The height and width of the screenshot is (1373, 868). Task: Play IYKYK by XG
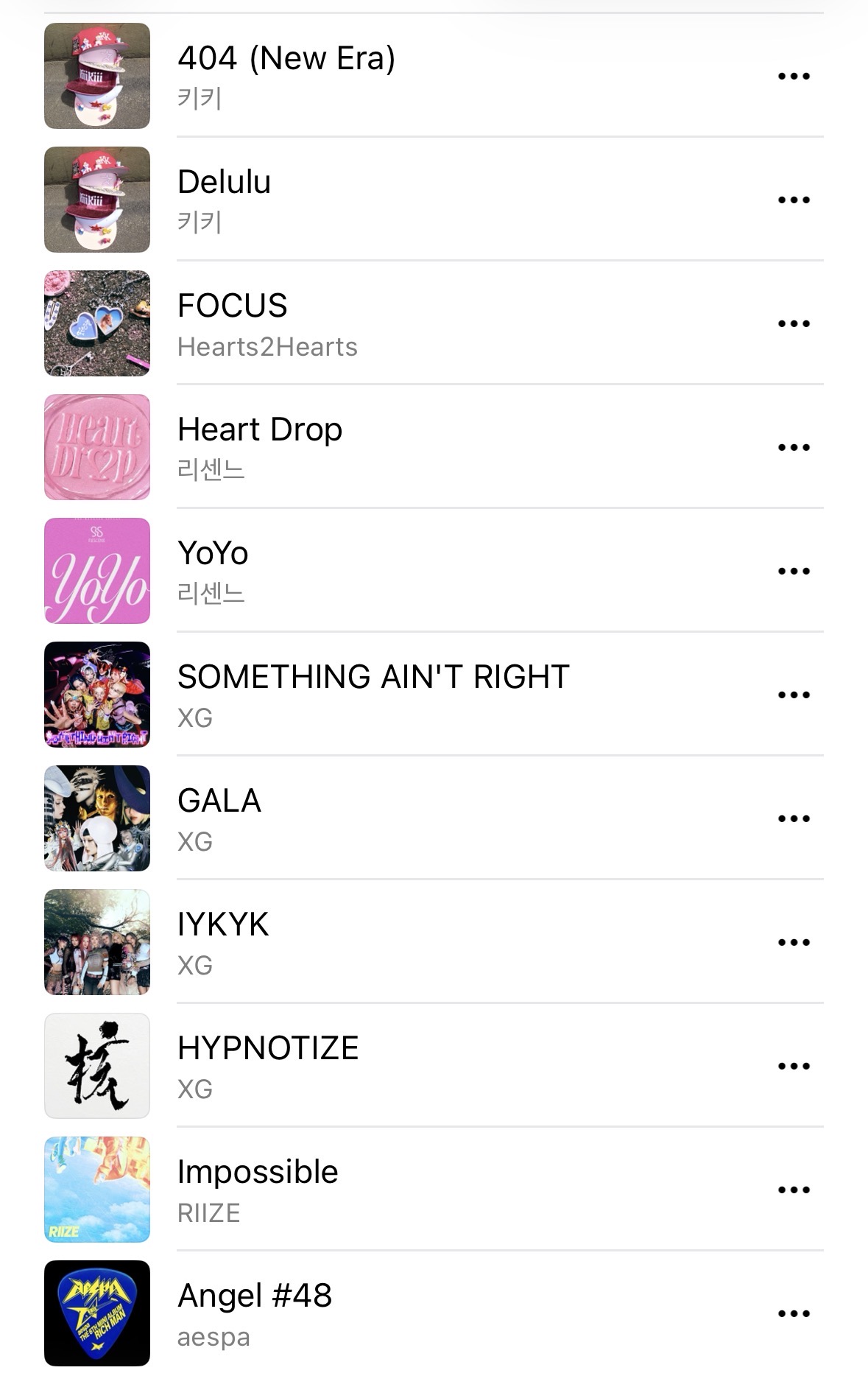pos(223,925)
